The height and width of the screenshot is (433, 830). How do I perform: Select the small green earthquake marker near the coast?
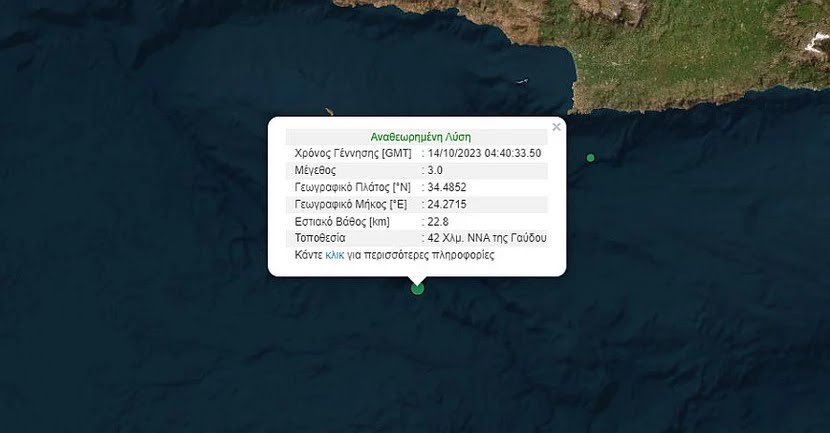[x=591, y=158]
